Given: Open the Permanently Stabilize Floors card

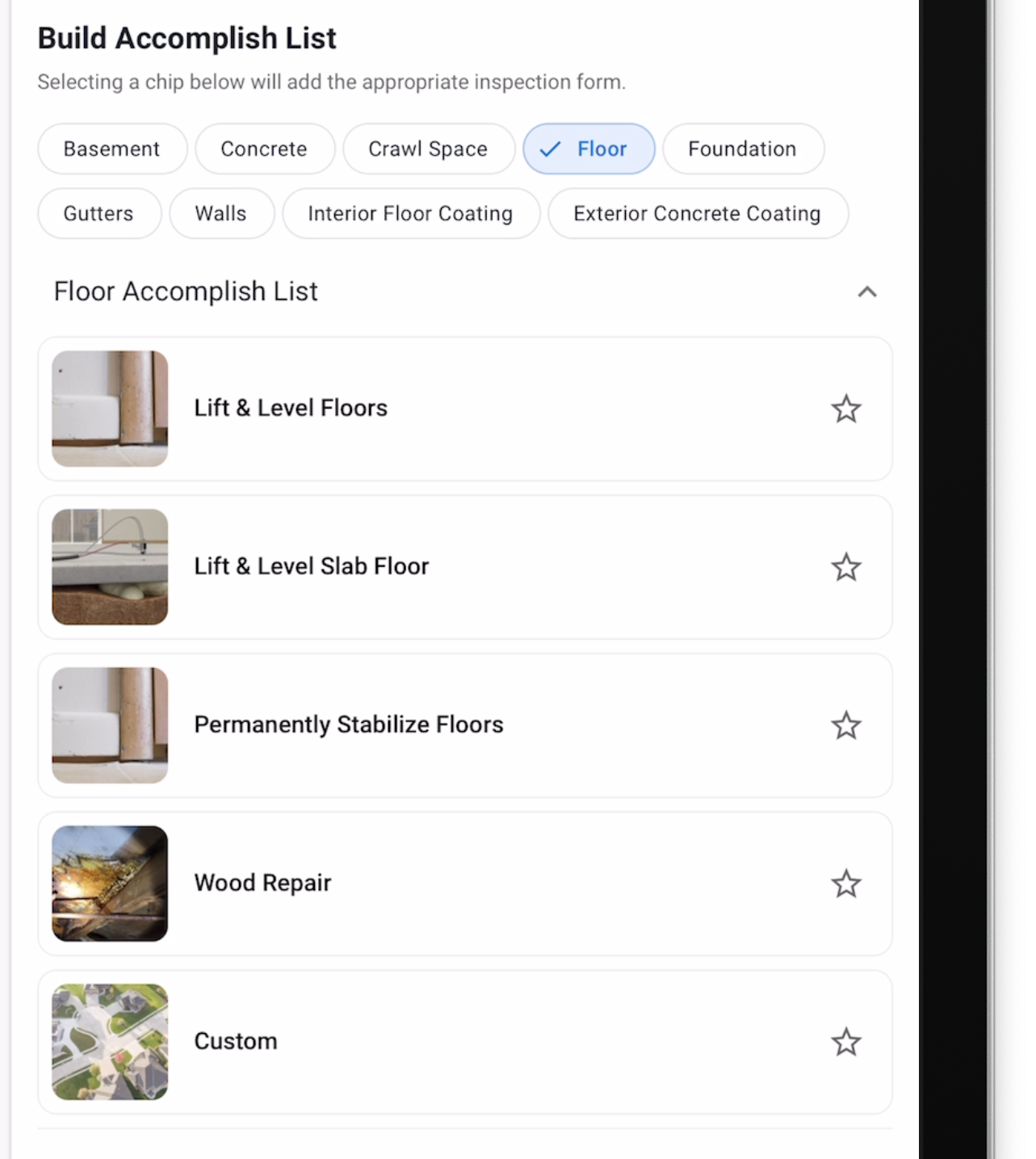Looking at the screenshot, I should (404, 725).
